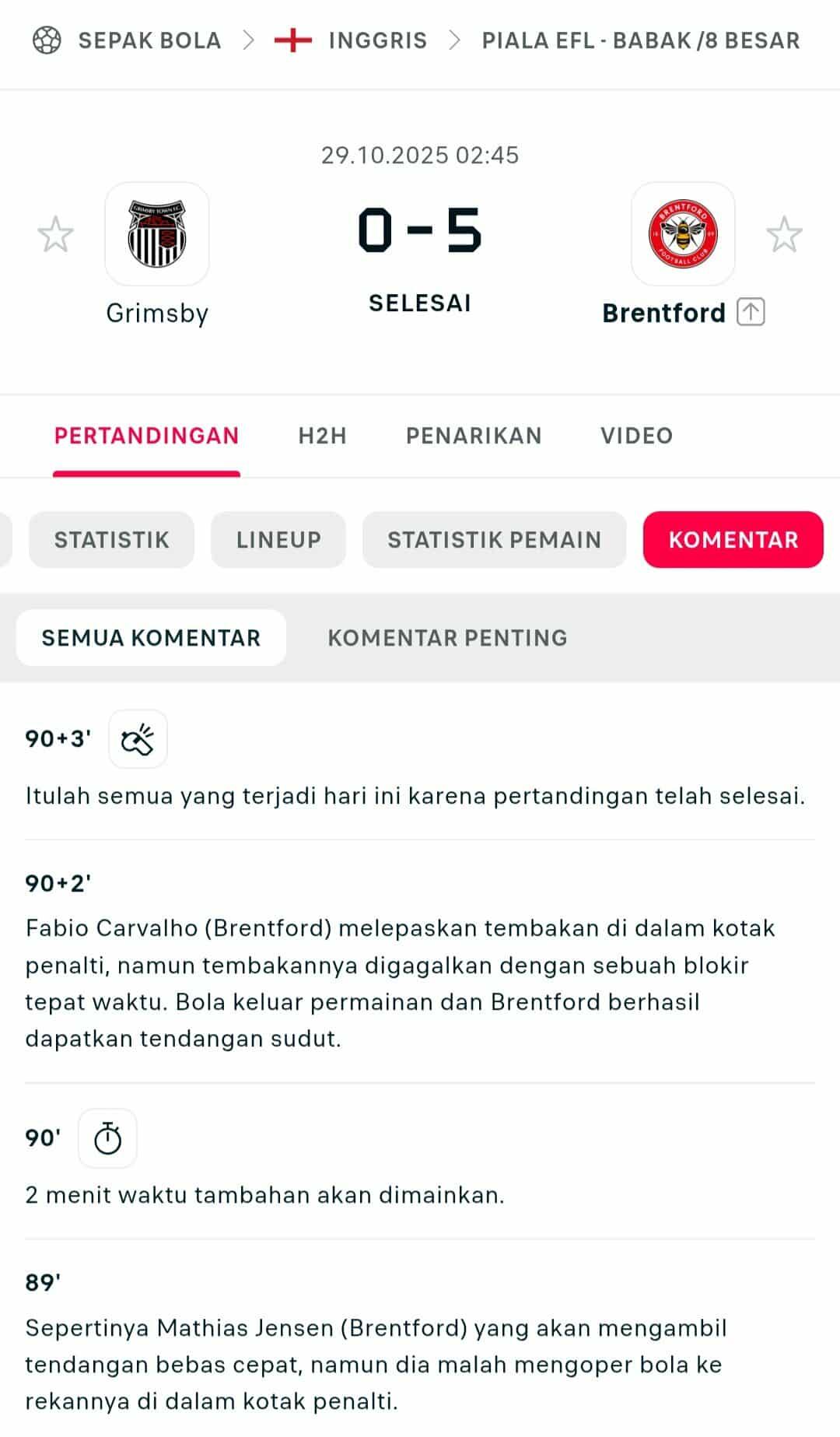Image resolution: width=840 pixels, height=1437 pixels.
Task: Go to the Inggris country breadcrumb
Action: coord(377,40)
